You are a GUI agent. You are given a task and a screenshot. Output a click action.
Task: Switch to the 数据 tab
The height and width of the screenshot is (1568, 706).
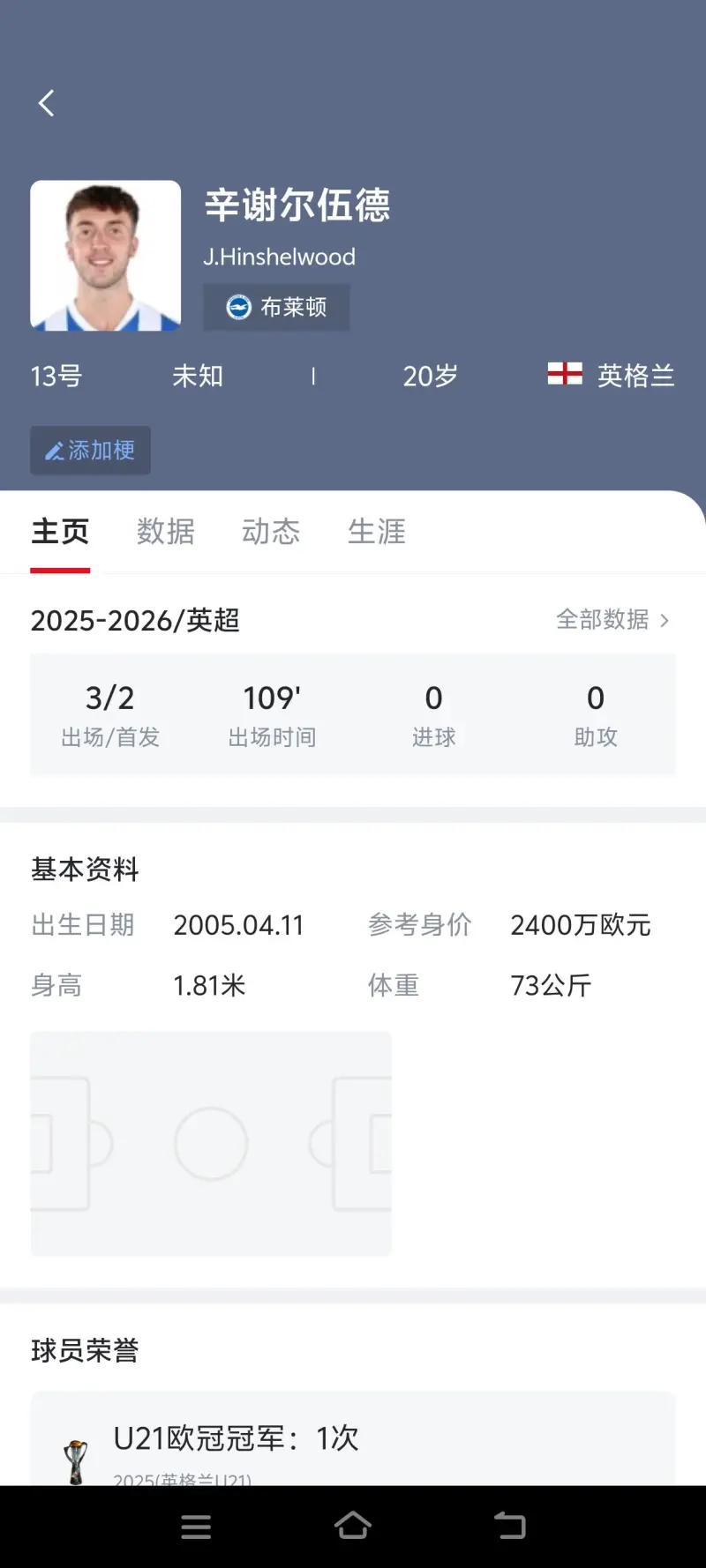coord(166,532)
